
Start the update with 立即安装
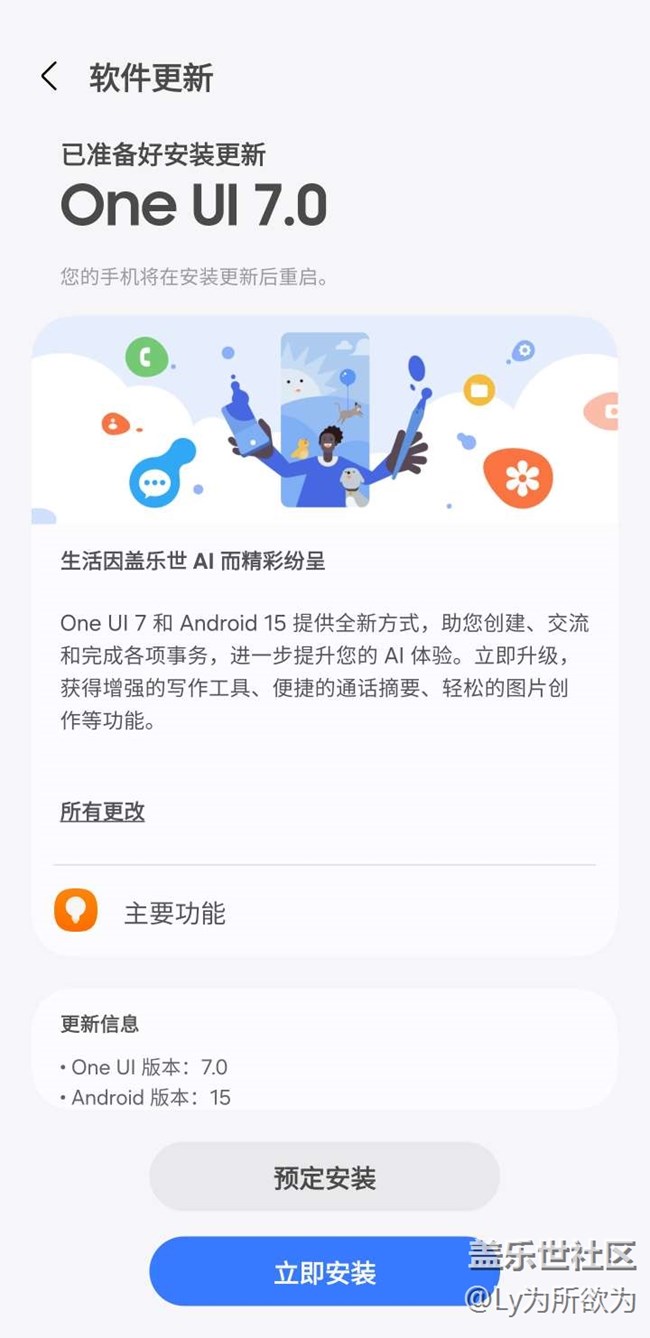(x=324, y=1272)
